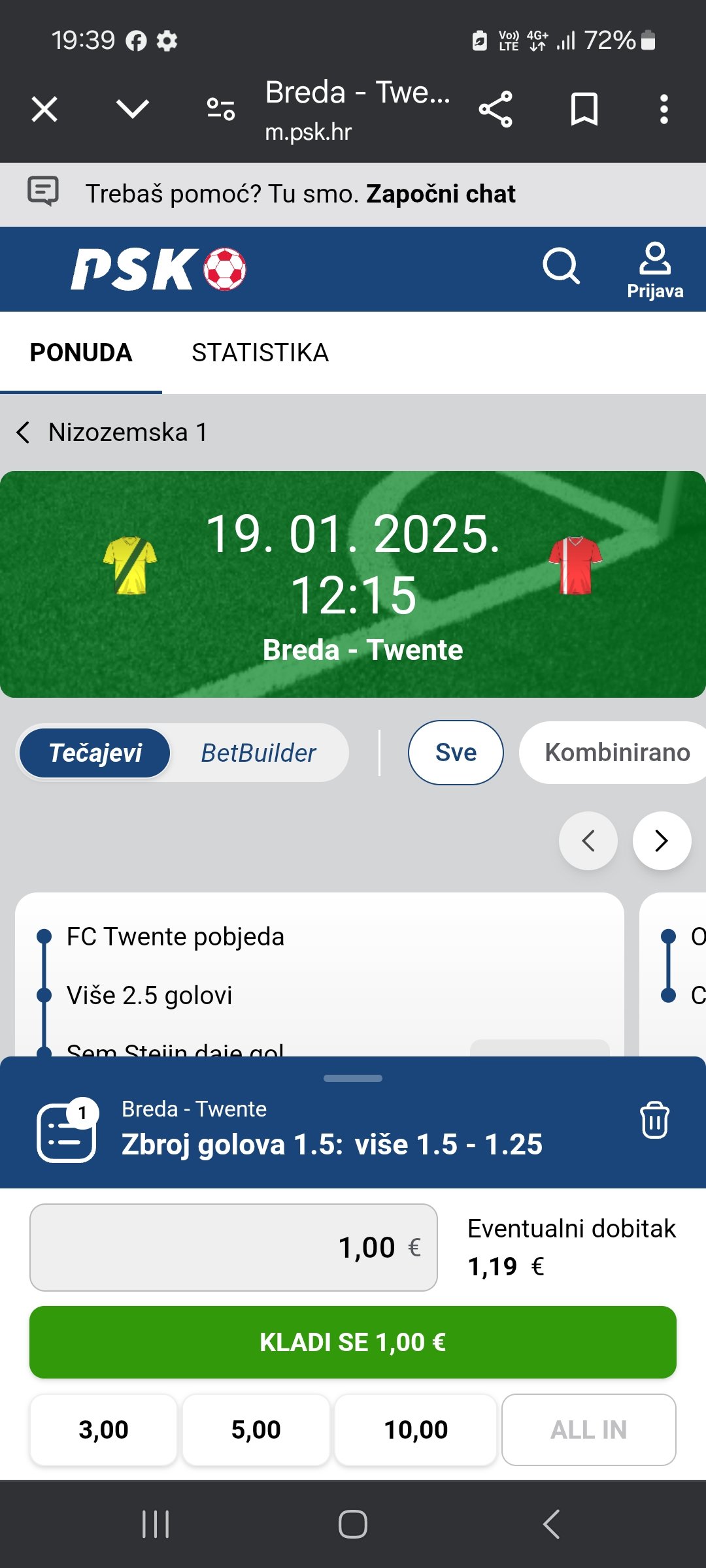Select the Sve filter chip
This screenshot has height=1568, width=706.
[x=456, y=753]
